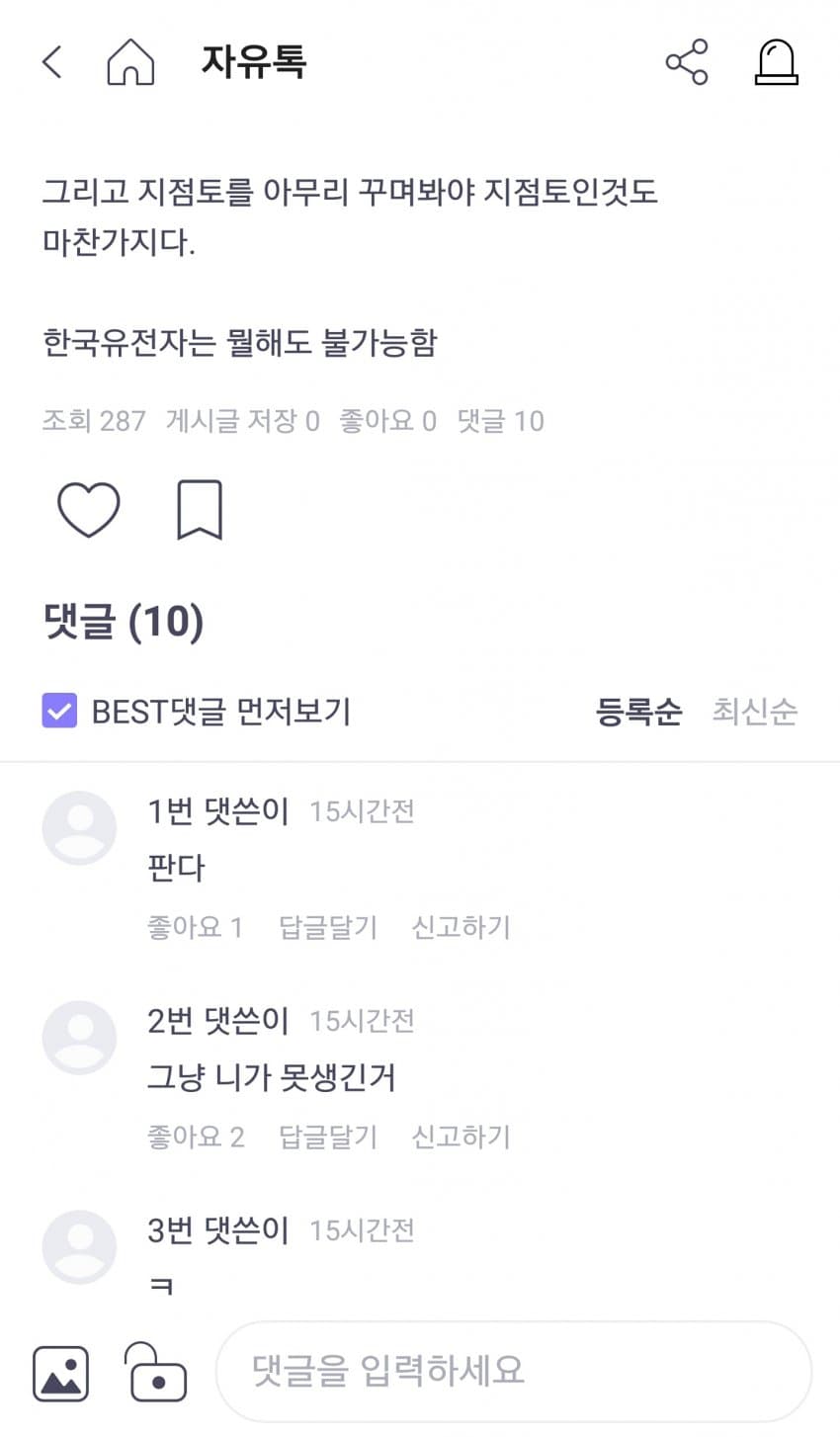Tap 신고하기 under 2번 댓쓴이's comment
This screenshot has height=1437, width=840.
(x=461, y=1137)
